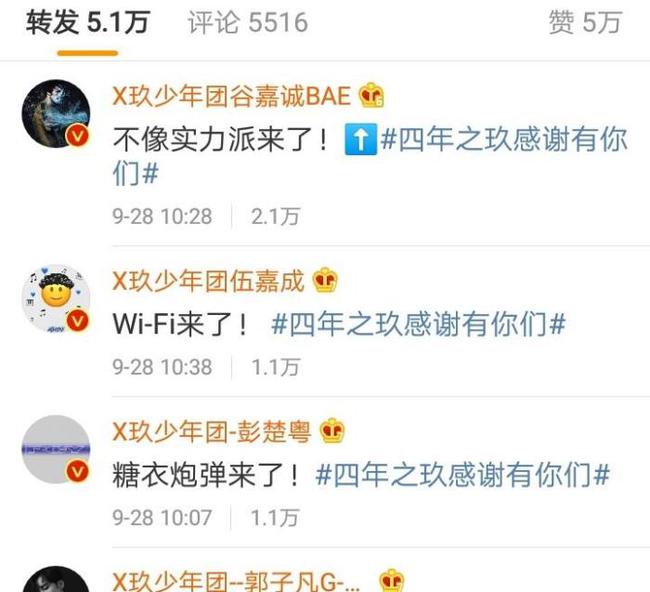Open X玖少年团谷嘉诚BAE's profile avatar
The image size is (650, 592).
pyautogui.click(x=56, y=114)
